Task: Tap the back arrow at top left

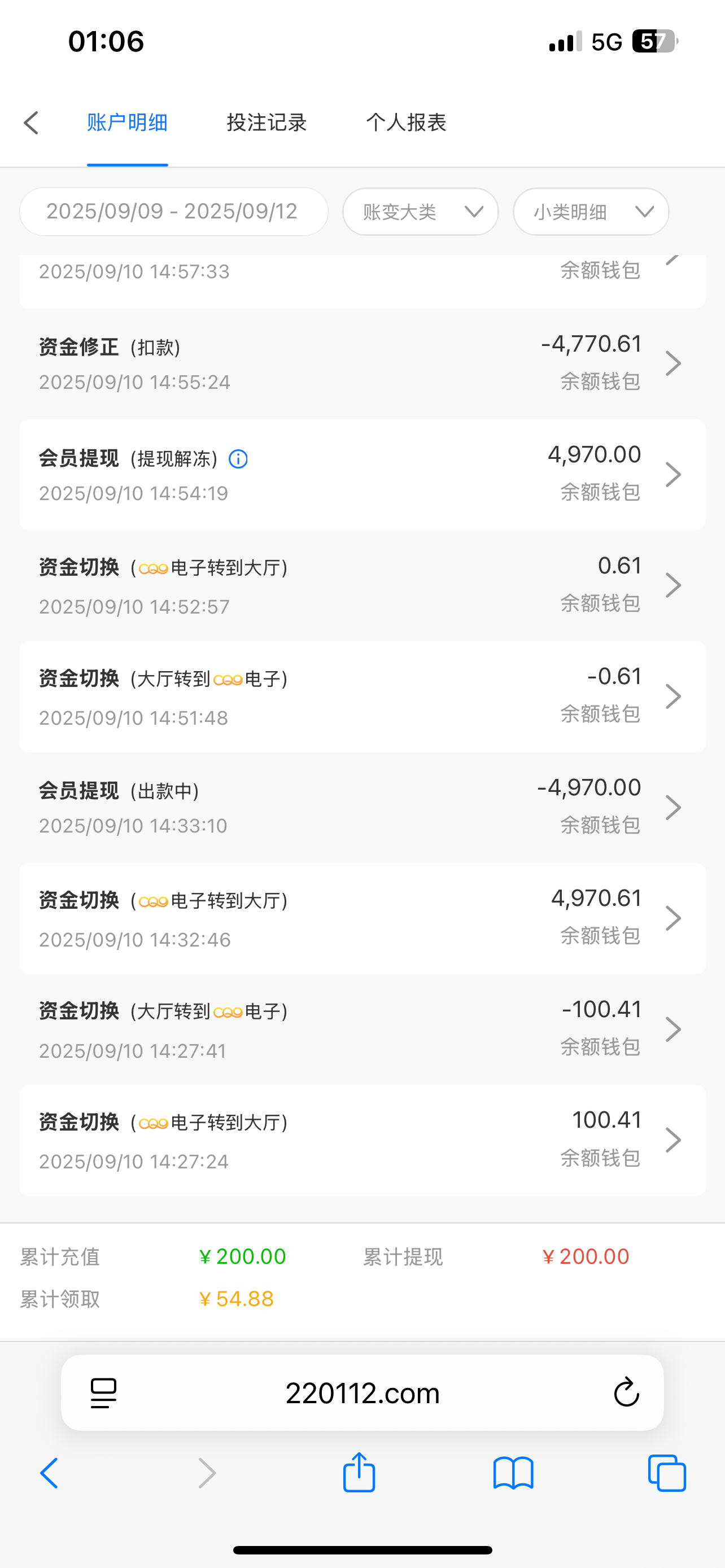Action: [x=32, y=122]
